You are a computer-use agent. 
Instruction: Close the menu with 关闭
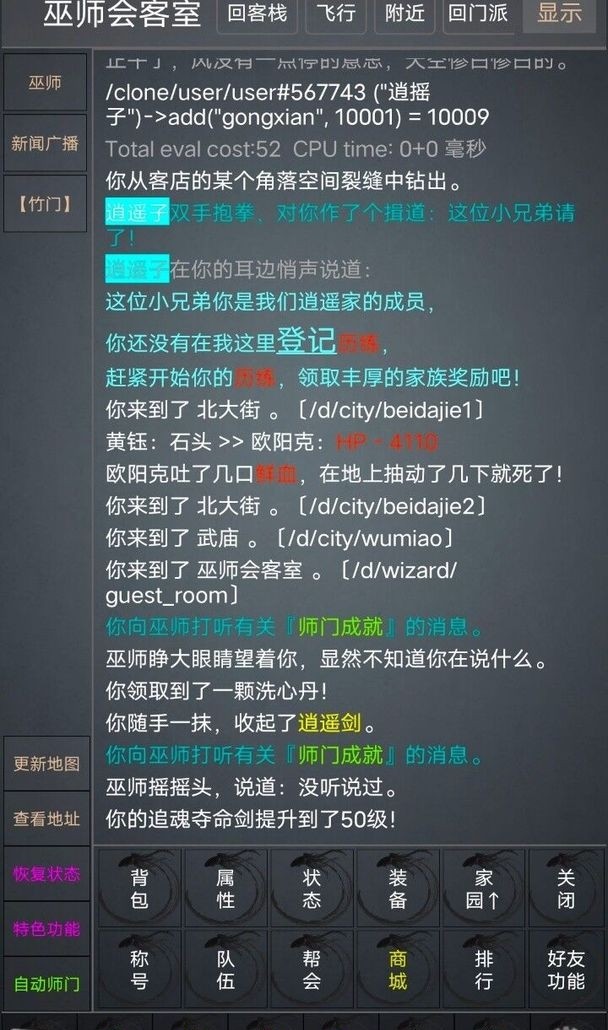[x=566, y=888]
